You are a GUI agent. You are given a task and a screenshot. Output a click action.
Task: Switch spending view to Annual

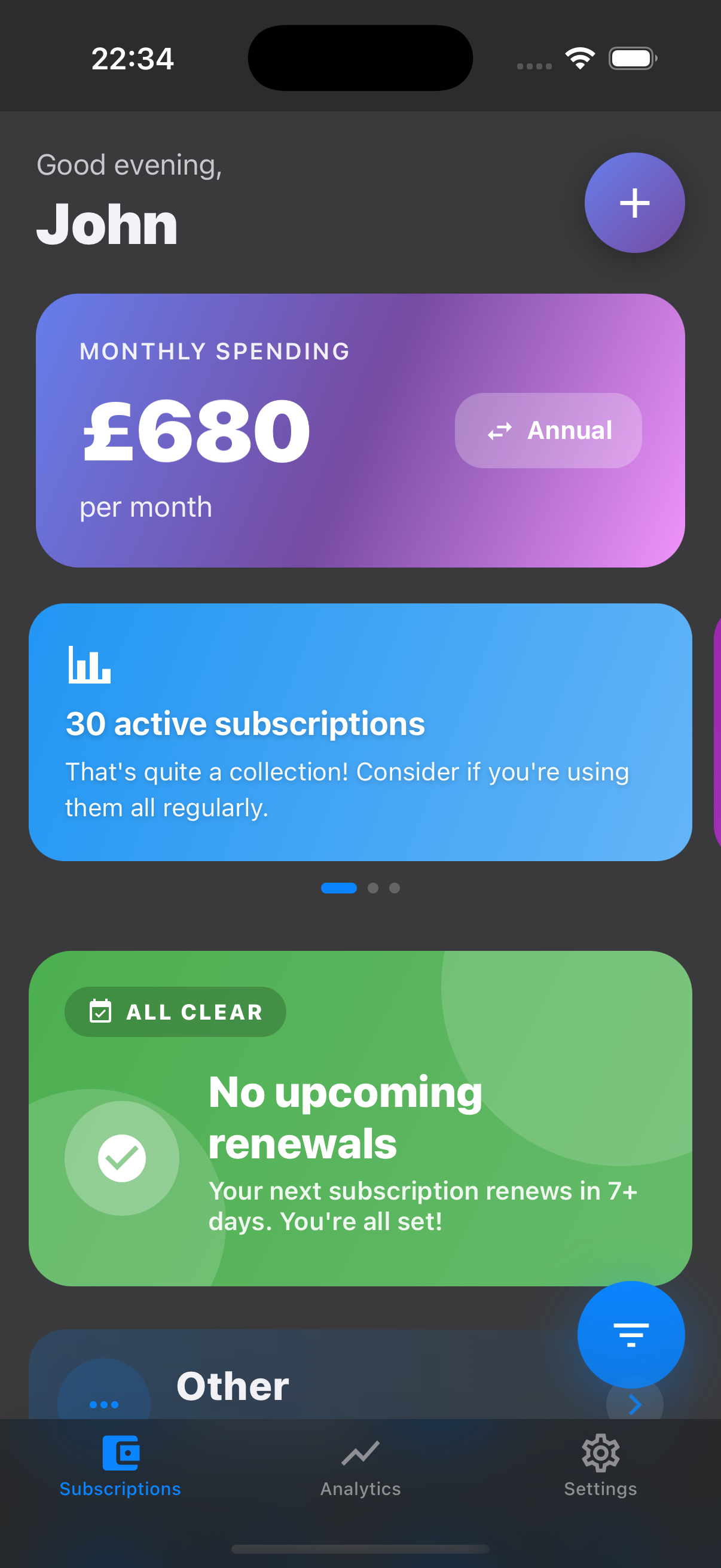pyautogui.click(x=548, y=431)
